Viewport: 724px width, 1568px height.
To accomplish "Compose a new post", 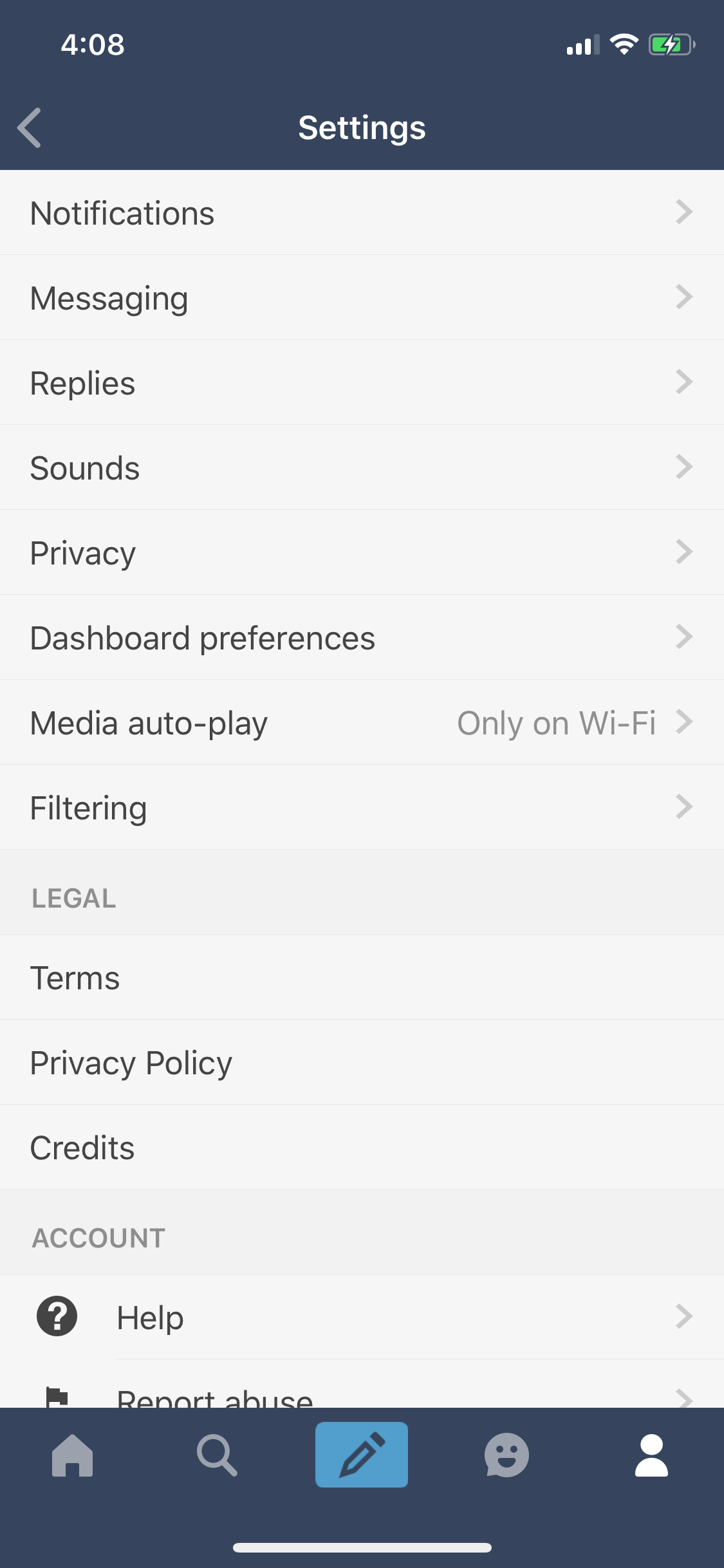I will (x=362, y=1455).
